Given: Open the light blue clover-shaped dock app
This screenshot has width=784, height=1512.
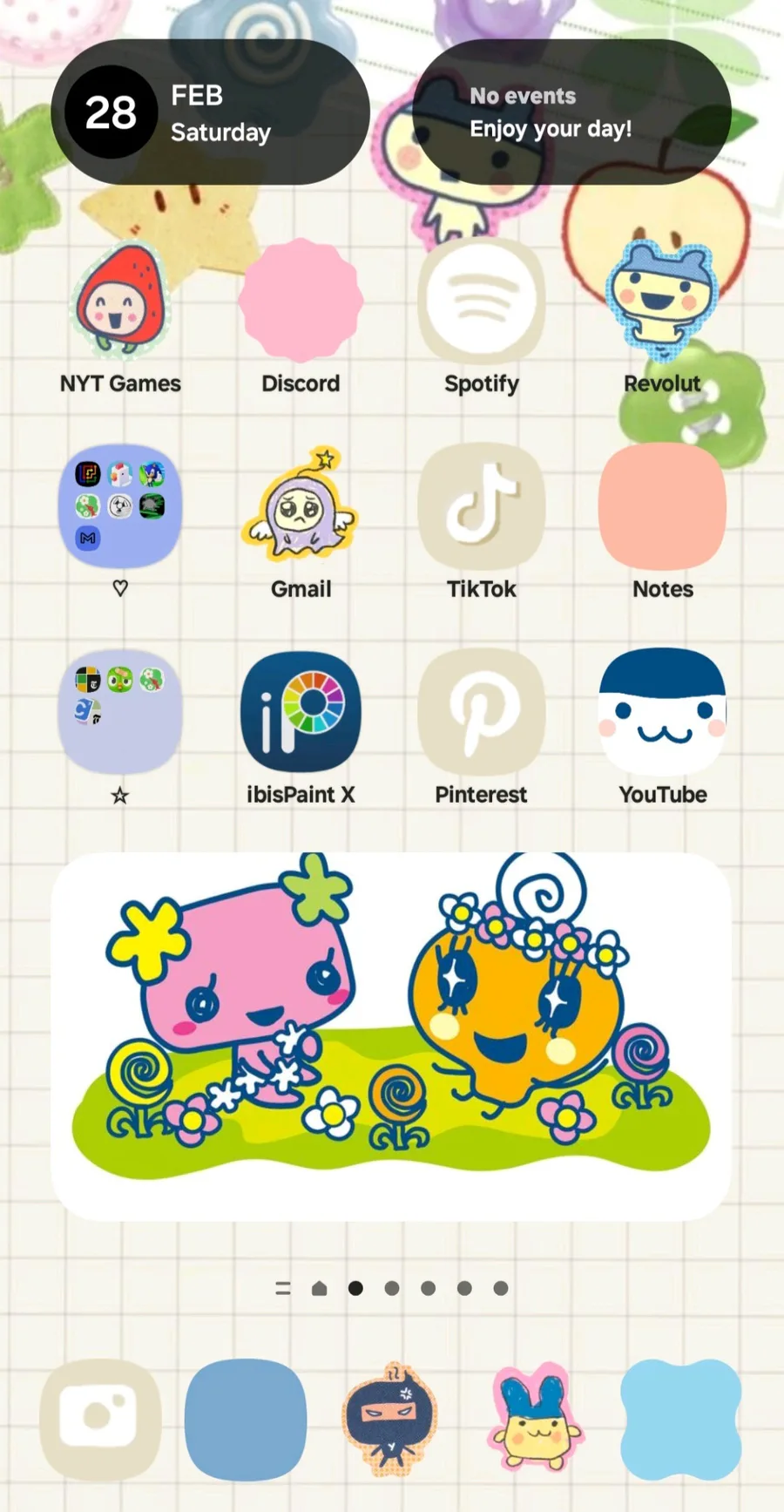Looking at the screenshot, I should tap(680, 1420).
